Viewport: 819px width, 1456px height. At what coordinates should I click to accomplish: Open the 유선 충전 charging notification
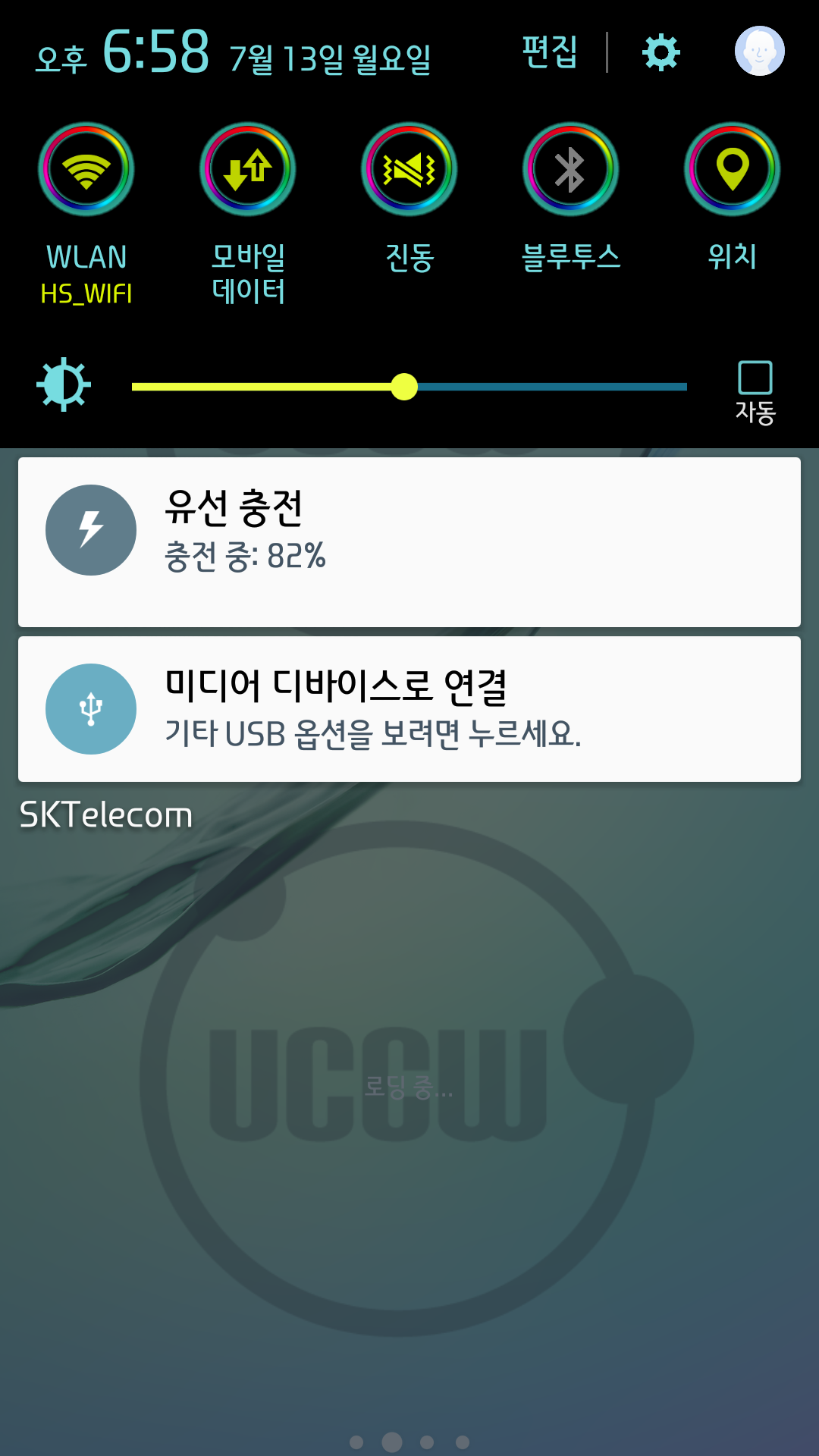(409, 541)
